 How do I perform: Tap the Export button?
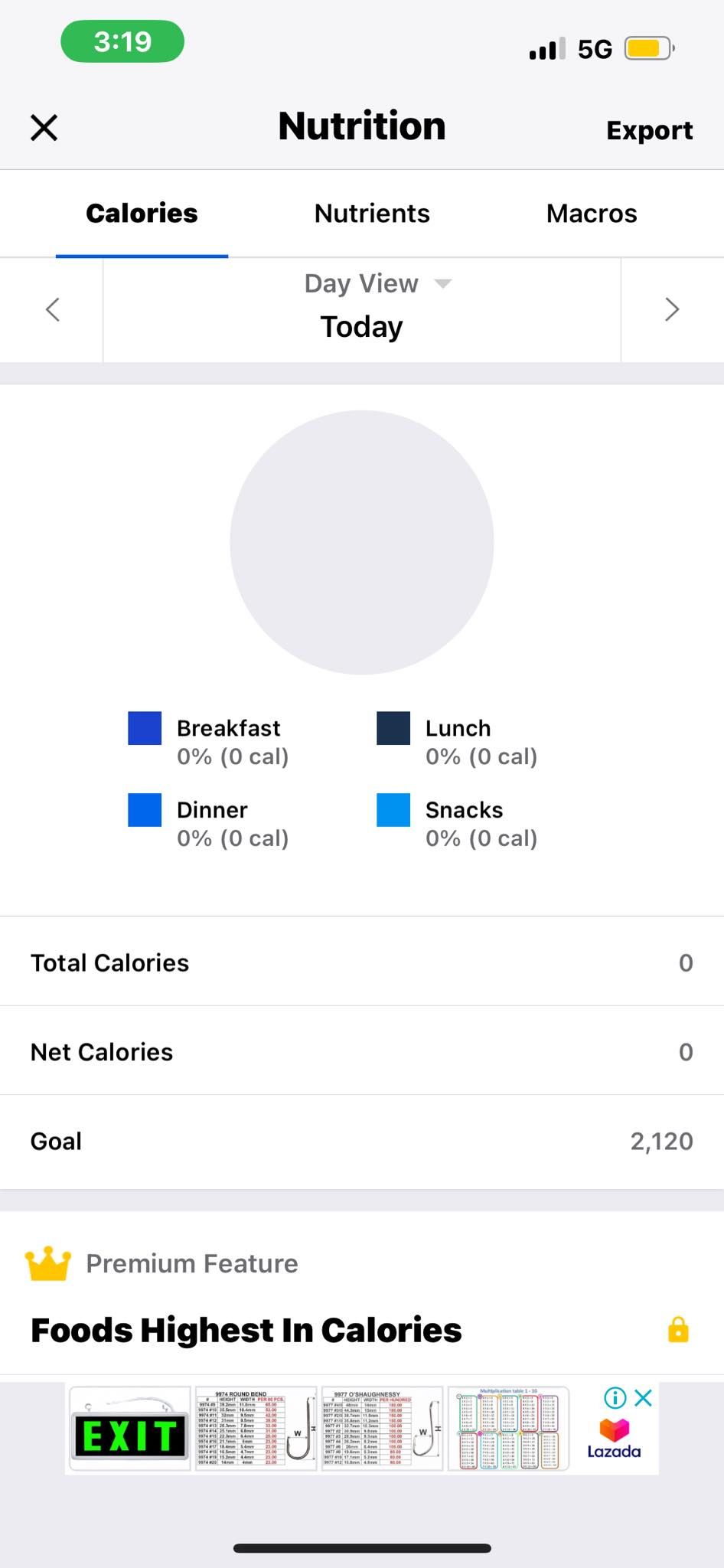[x=650, y=129]
